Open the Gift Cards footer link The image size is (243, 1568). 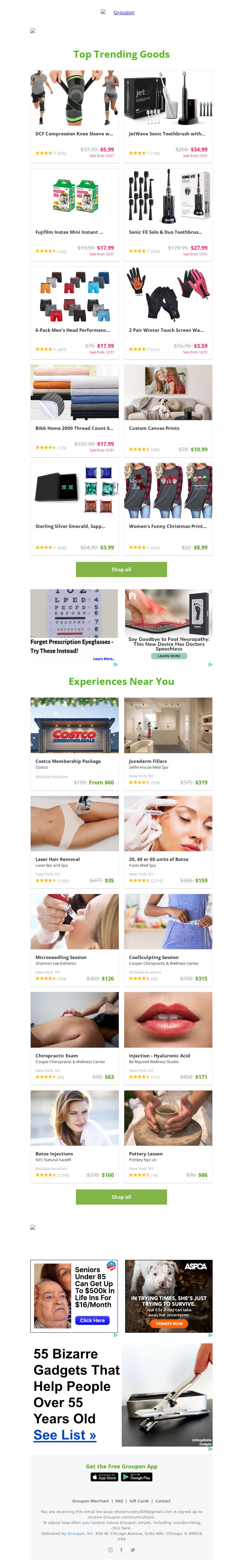pos(139,1501)
